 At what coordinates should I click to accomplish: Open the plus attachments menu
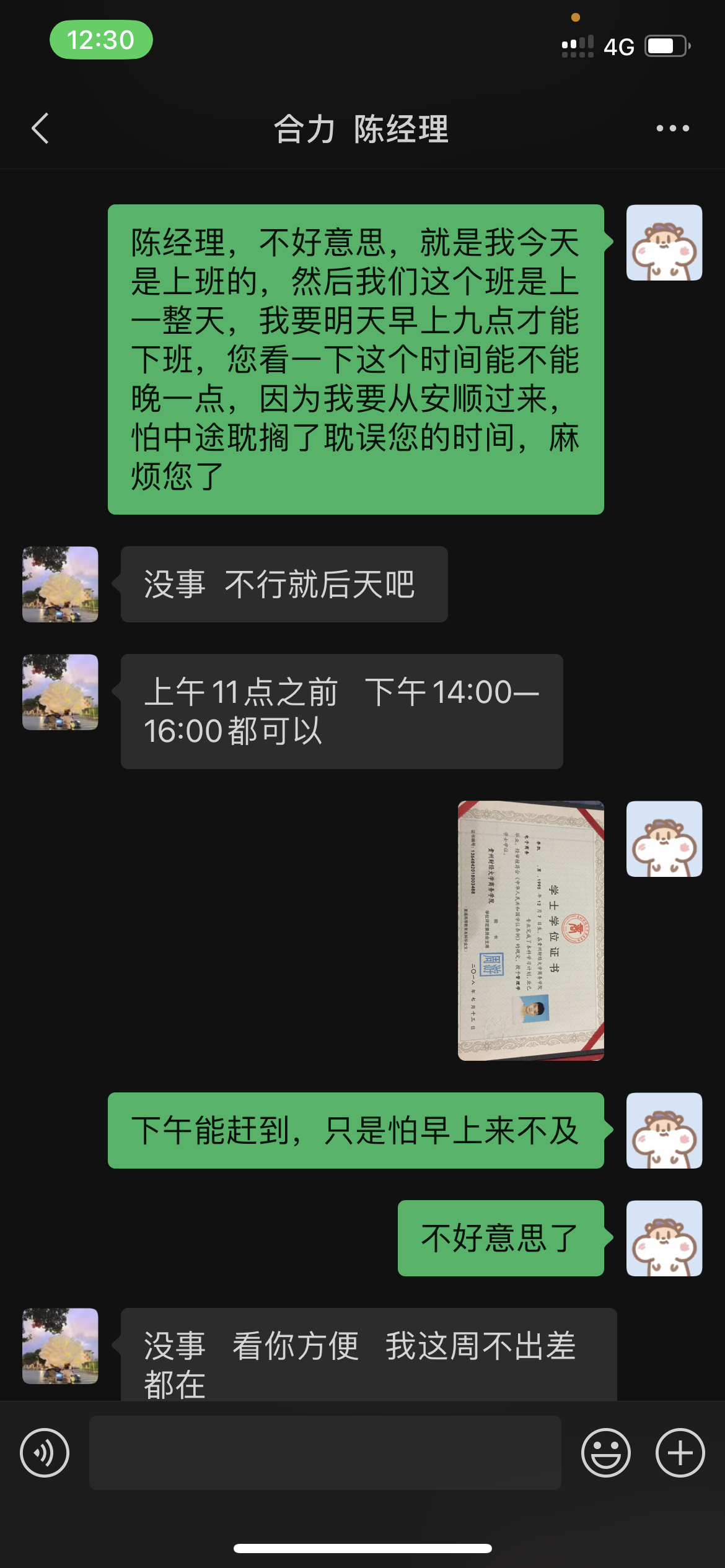coord(680,1453)
